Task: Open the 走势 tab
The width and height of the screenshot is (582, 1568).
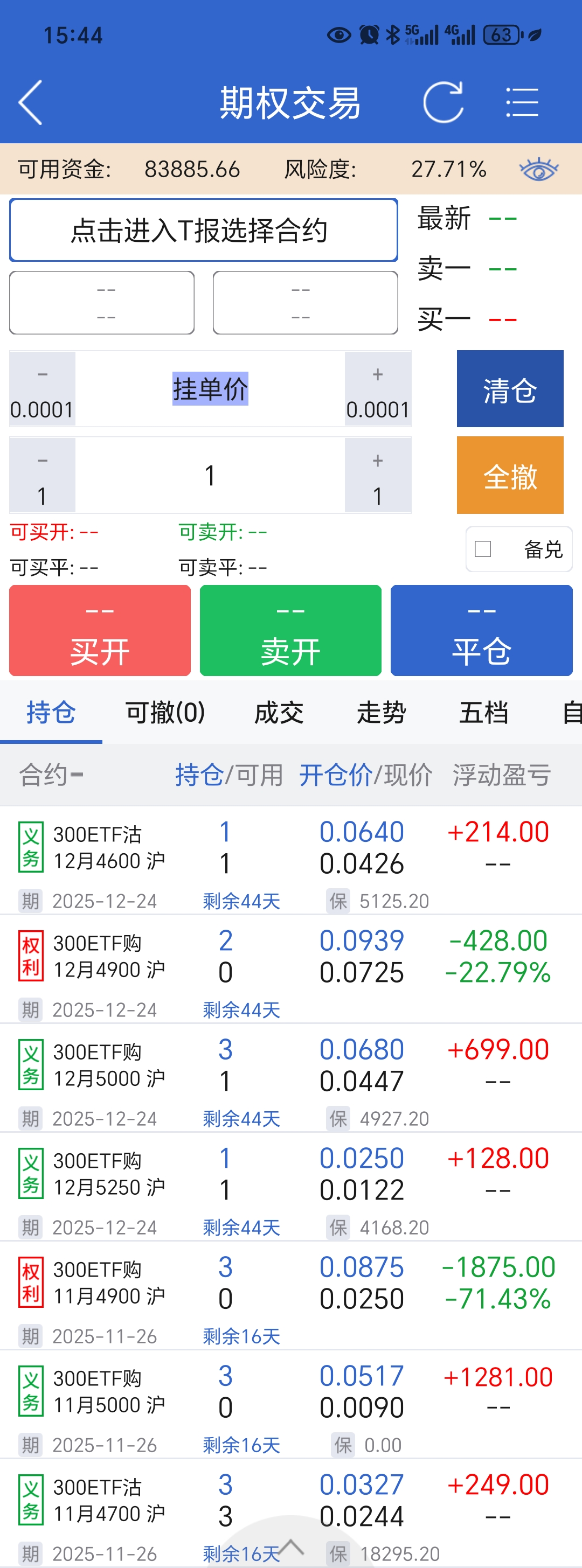Action: click(381, 712)
